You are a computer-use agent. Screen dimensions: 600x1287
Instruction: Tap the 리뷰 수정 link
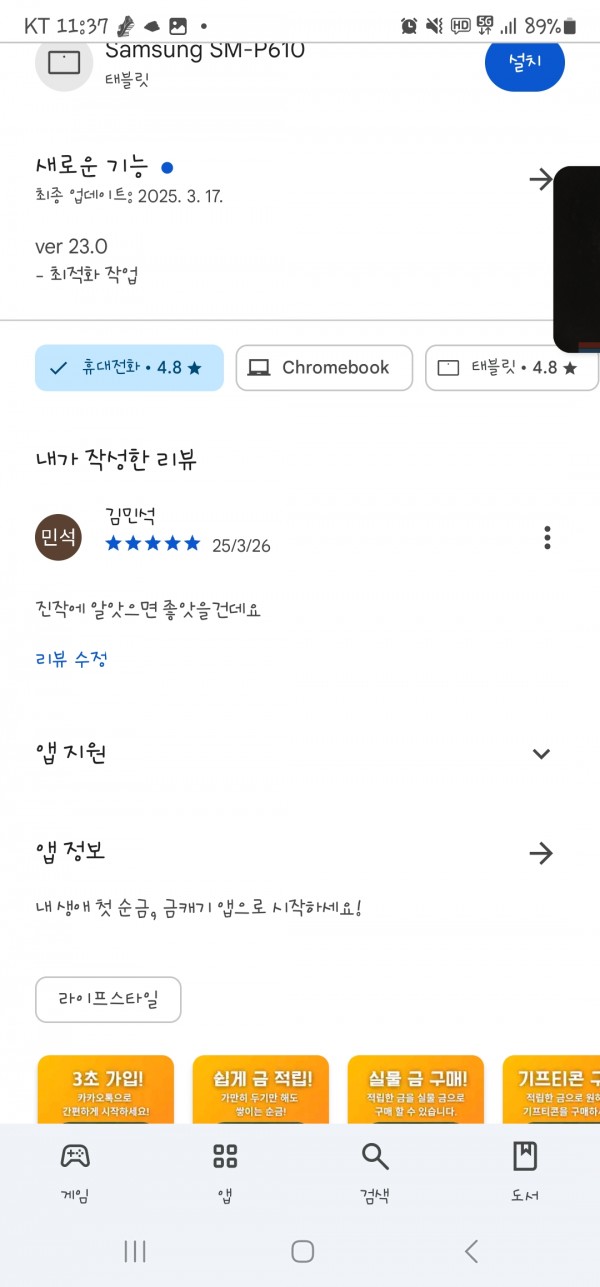[x=71, y=659]
